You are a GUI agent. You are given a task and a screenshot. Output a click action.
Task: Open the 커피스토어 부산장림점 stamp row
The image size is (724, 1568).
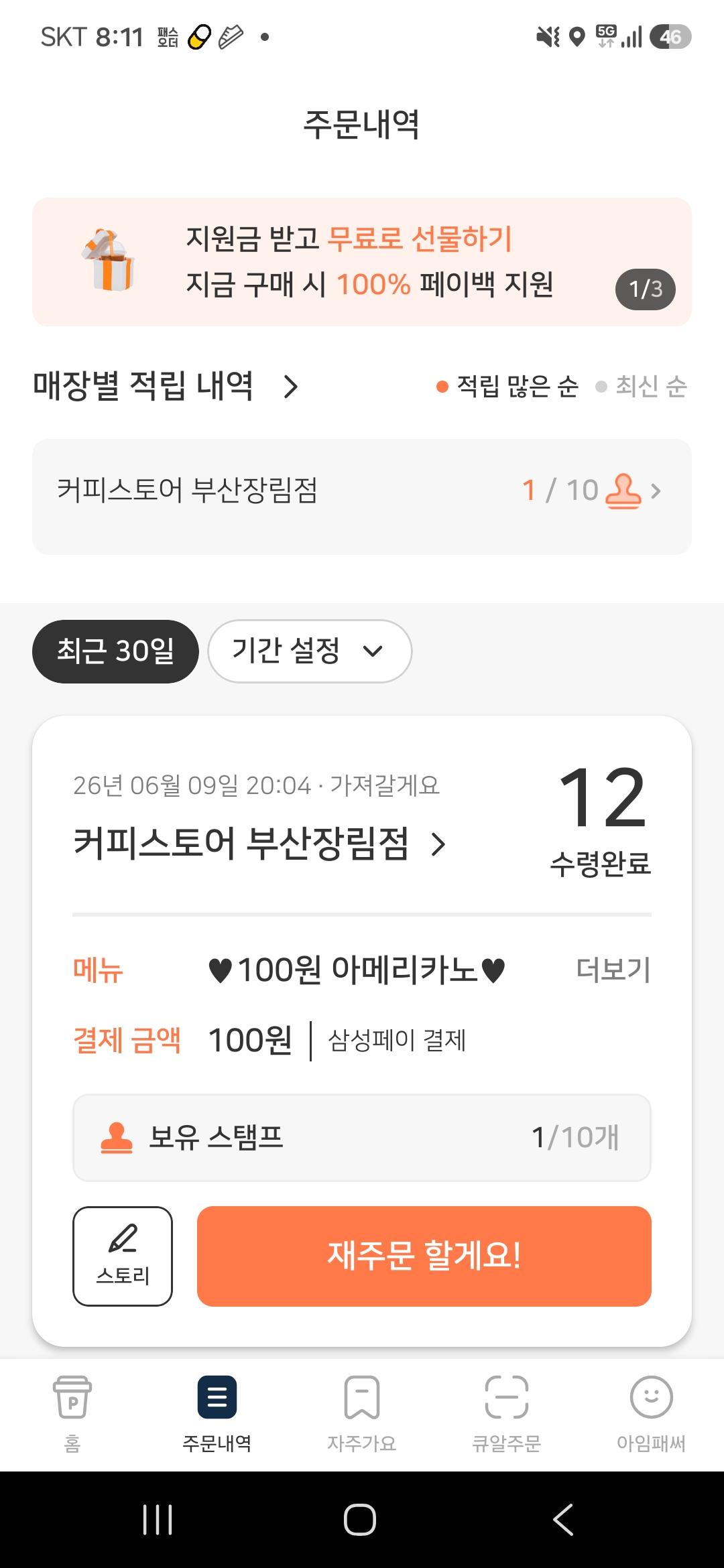(x=362, y=497)
